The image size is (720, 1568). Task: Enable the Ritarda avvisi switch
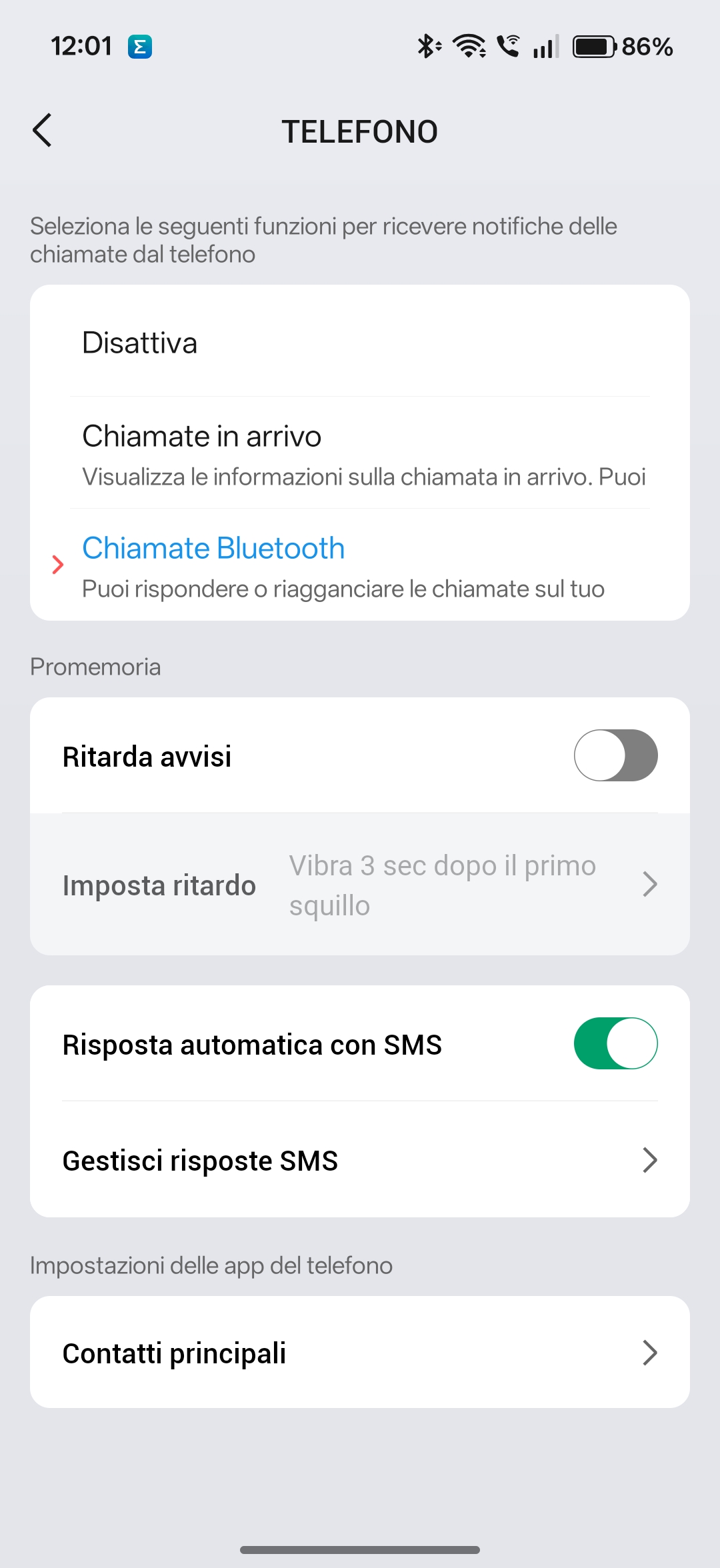click(615, 755)
